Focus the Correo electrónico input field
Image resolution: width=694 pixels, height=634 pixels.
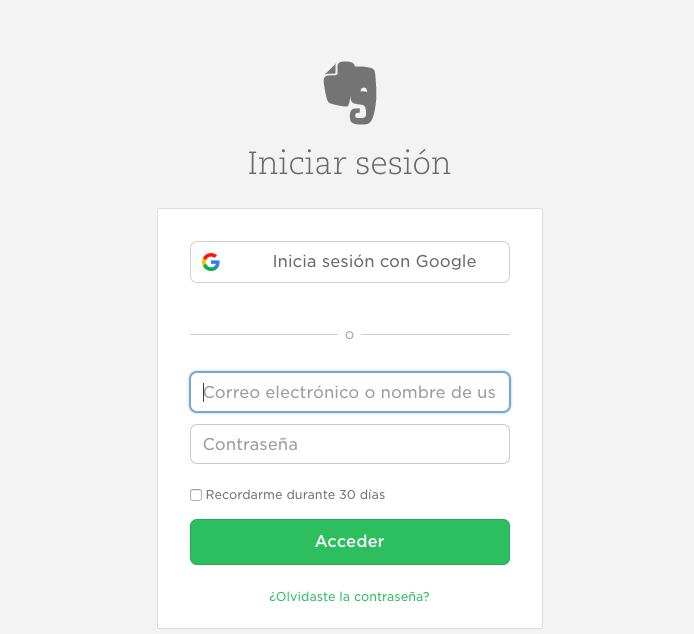pyautogui.click(x=349, y=392)
